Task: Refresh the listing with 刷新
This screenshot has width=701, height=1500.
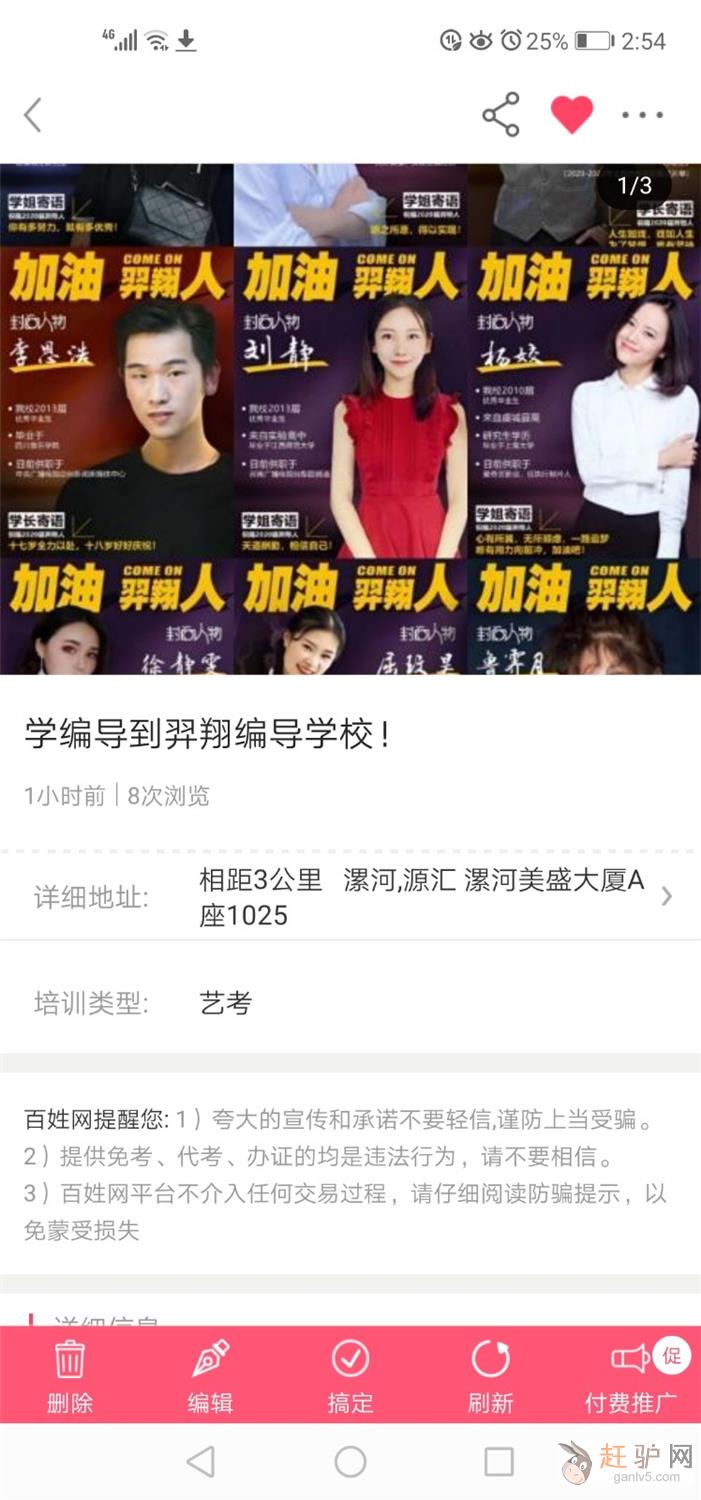Action: click(x=490, y=1376)
